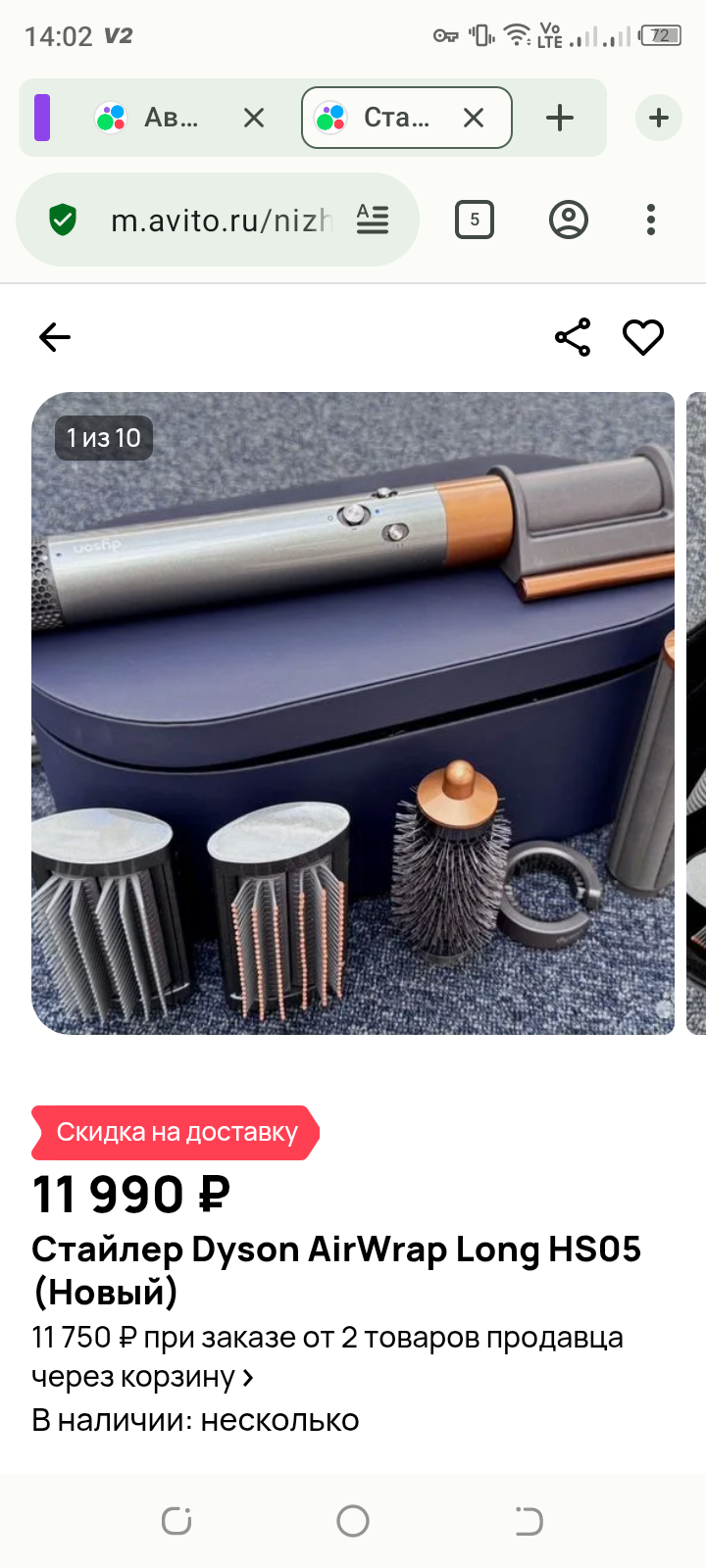The height and width of the screenshot is (1568, 706).
Task: Open the tab switcher showing 5 tabs
Action: pyautogui.click(x=475, y=220)
